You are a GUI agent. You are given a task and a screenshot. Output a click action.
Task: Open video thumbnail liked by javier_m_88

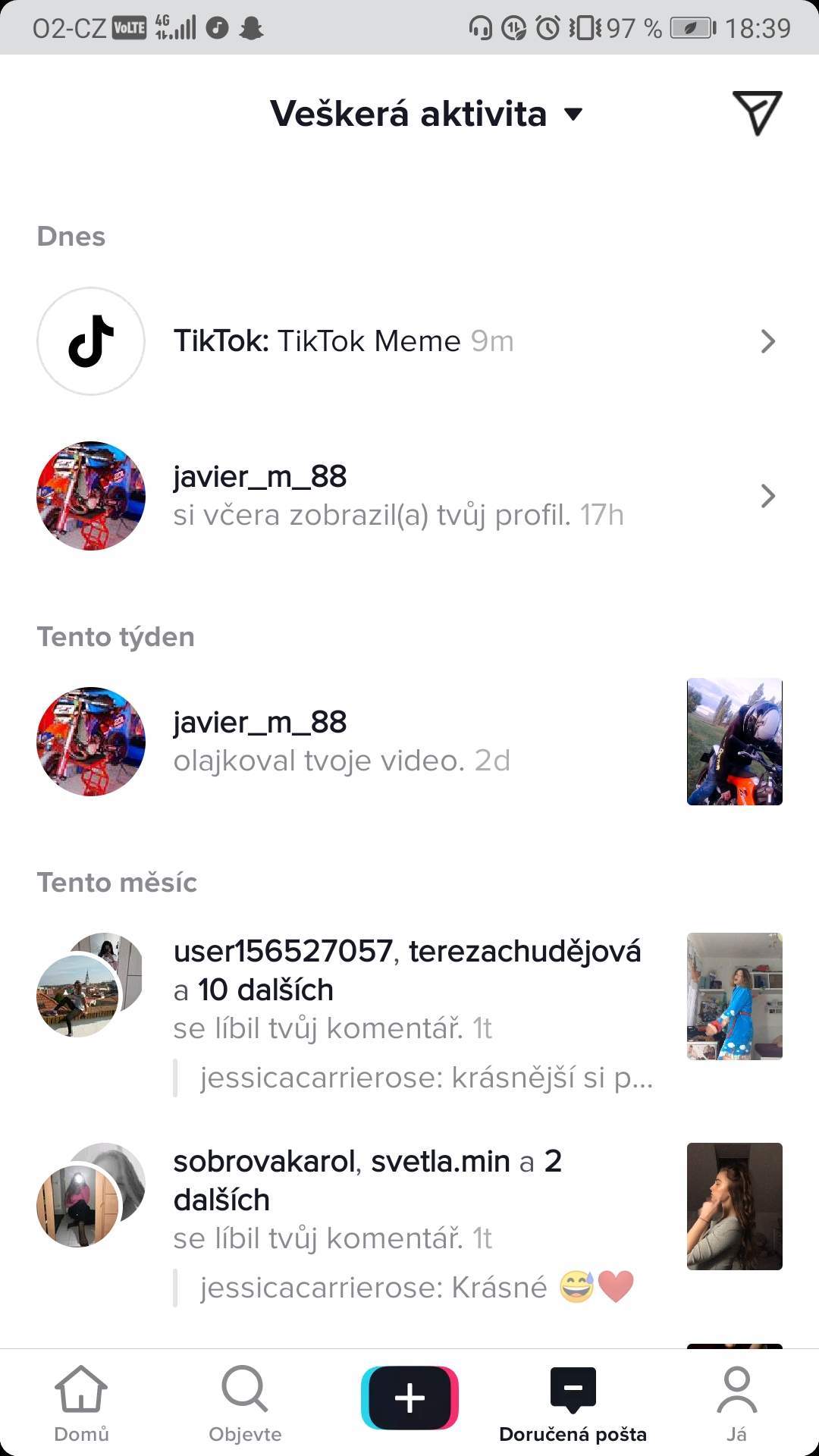(x=734, y=742)
